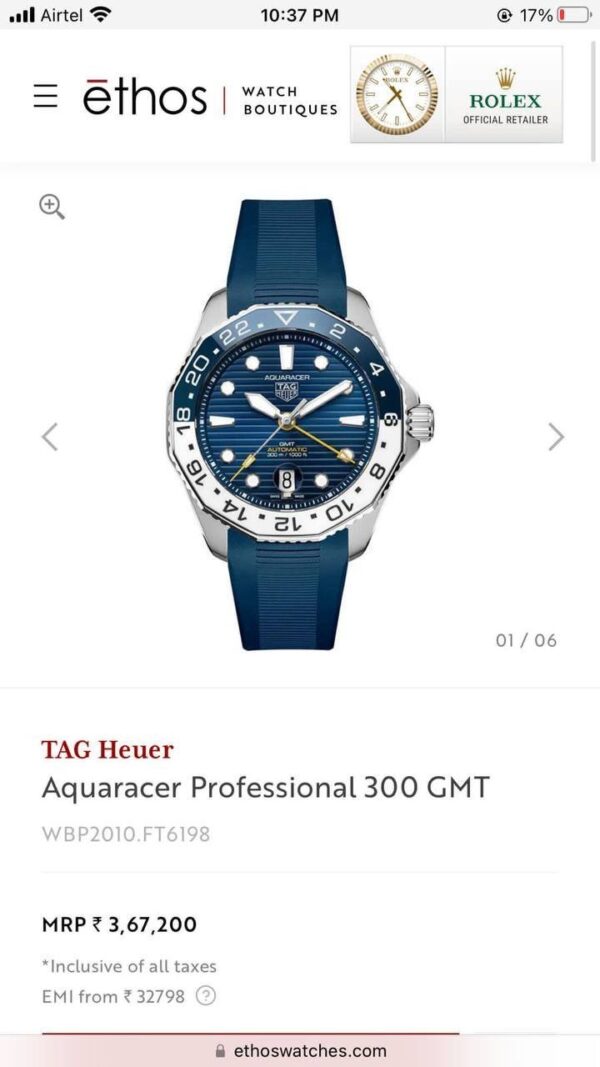Open the TAG Heuer brand link
Viewport: 600px width, 1067px height.
107,749
